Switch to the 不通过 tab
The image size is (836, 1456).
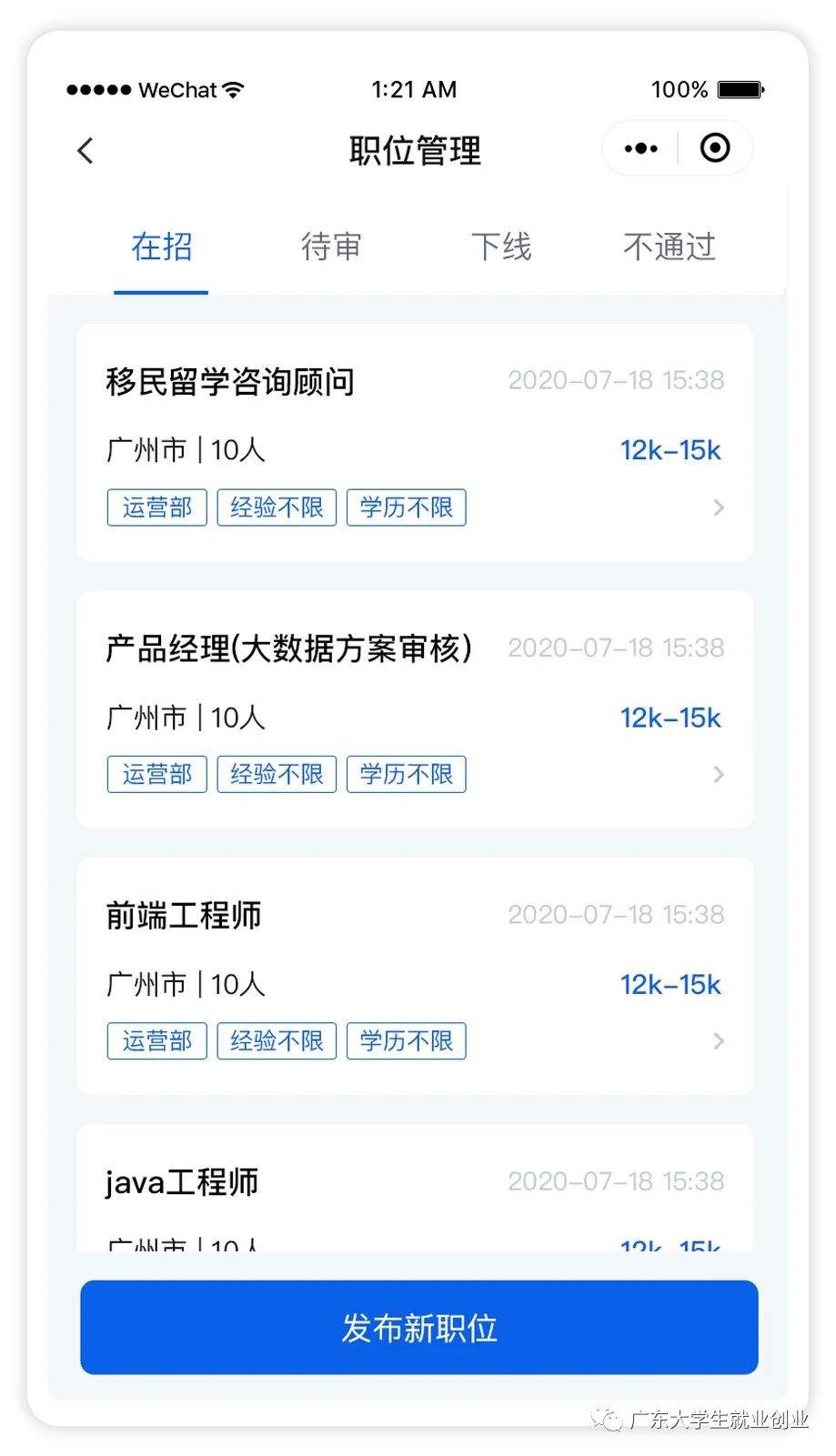(669, 246)
